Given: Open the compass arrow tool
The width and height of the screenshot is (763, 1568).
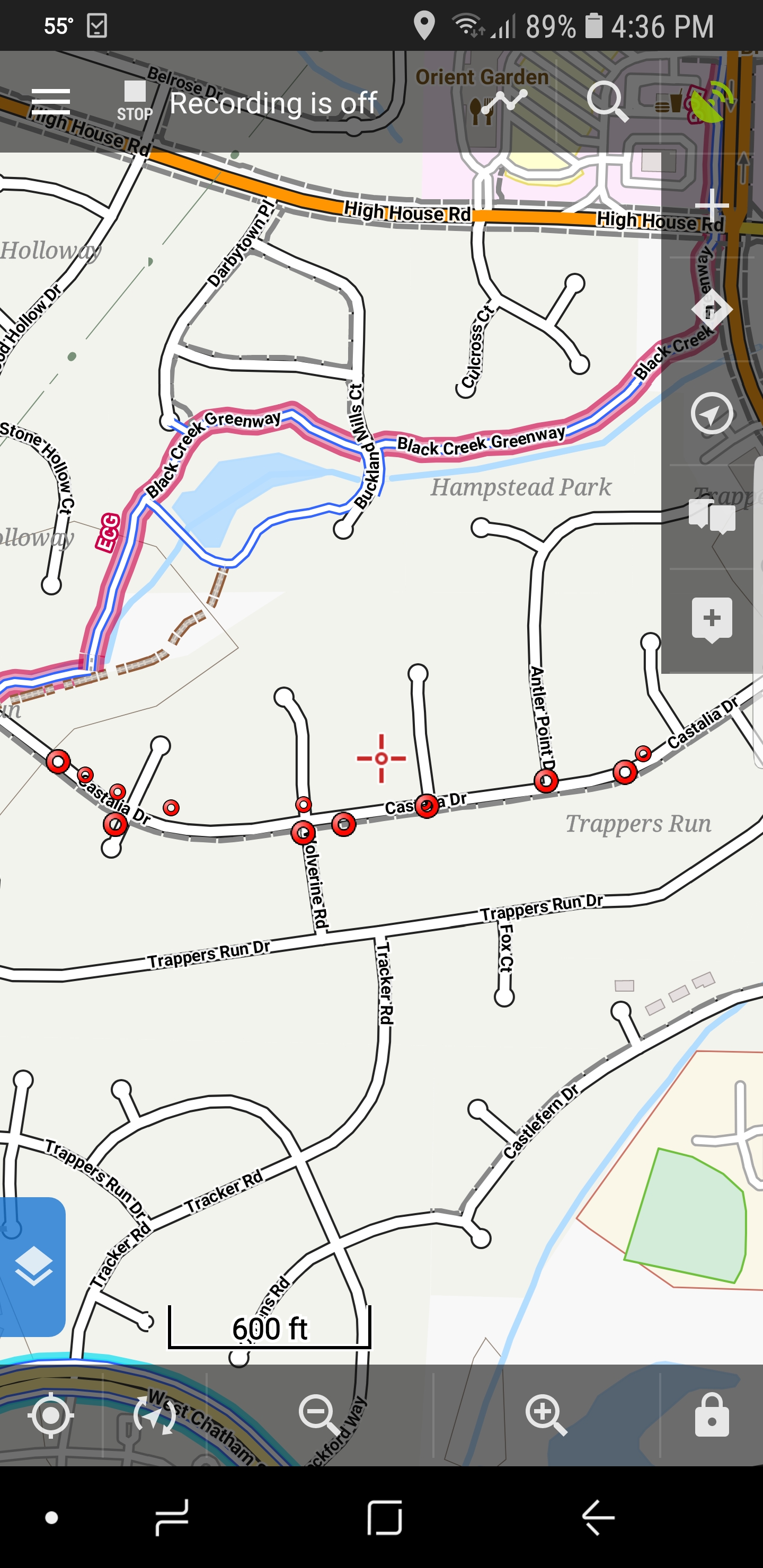Looking at the screenshot, I should [x=711, y=414].
